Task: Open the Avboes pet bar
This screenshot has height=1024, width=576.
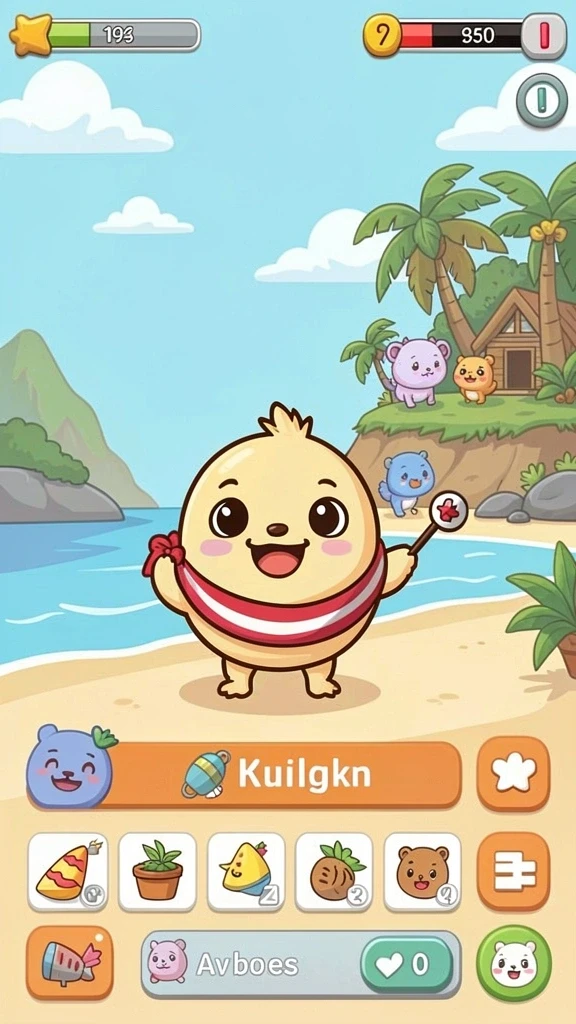Action: 301,965
